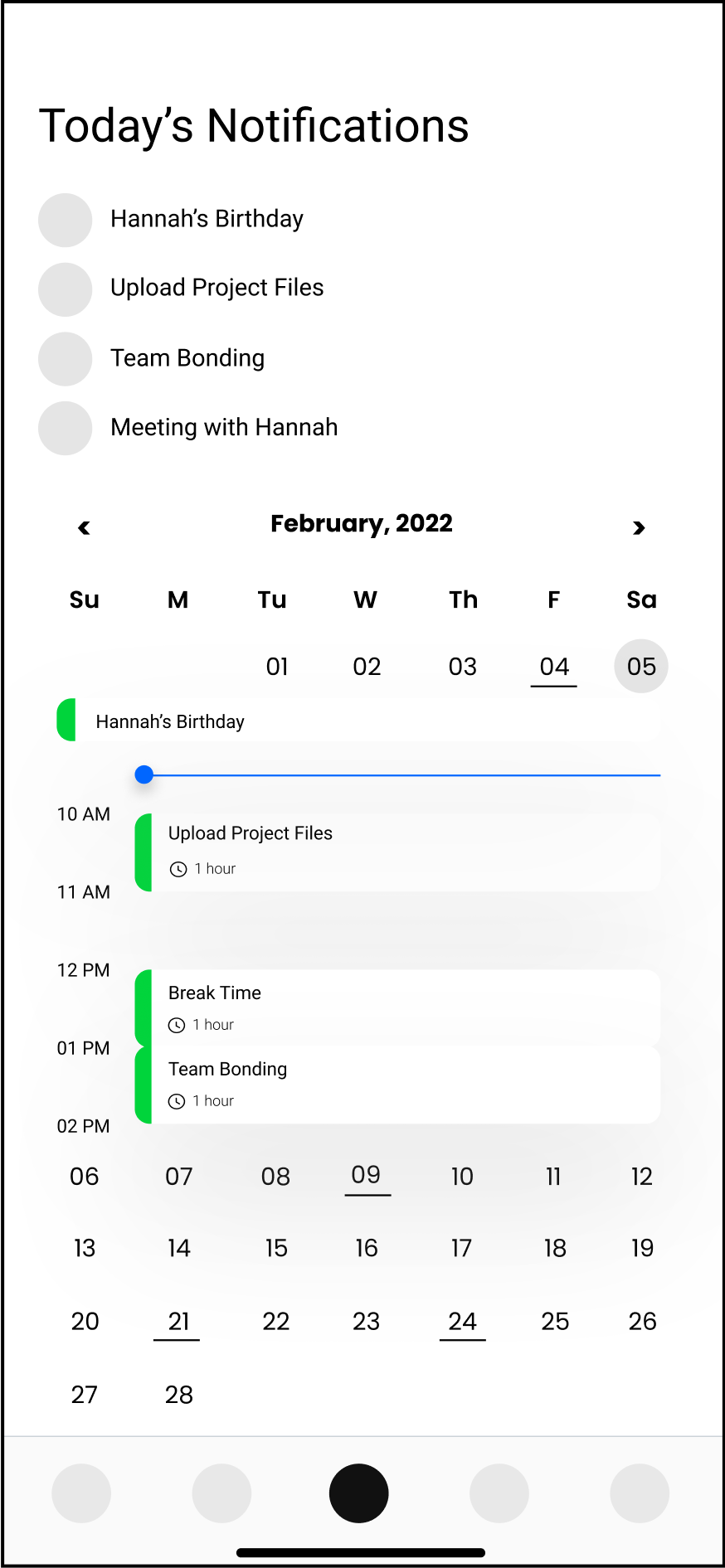725x1568 pixels.
Task: Select February 28 in the calendar
Action: click(179, 1395)
